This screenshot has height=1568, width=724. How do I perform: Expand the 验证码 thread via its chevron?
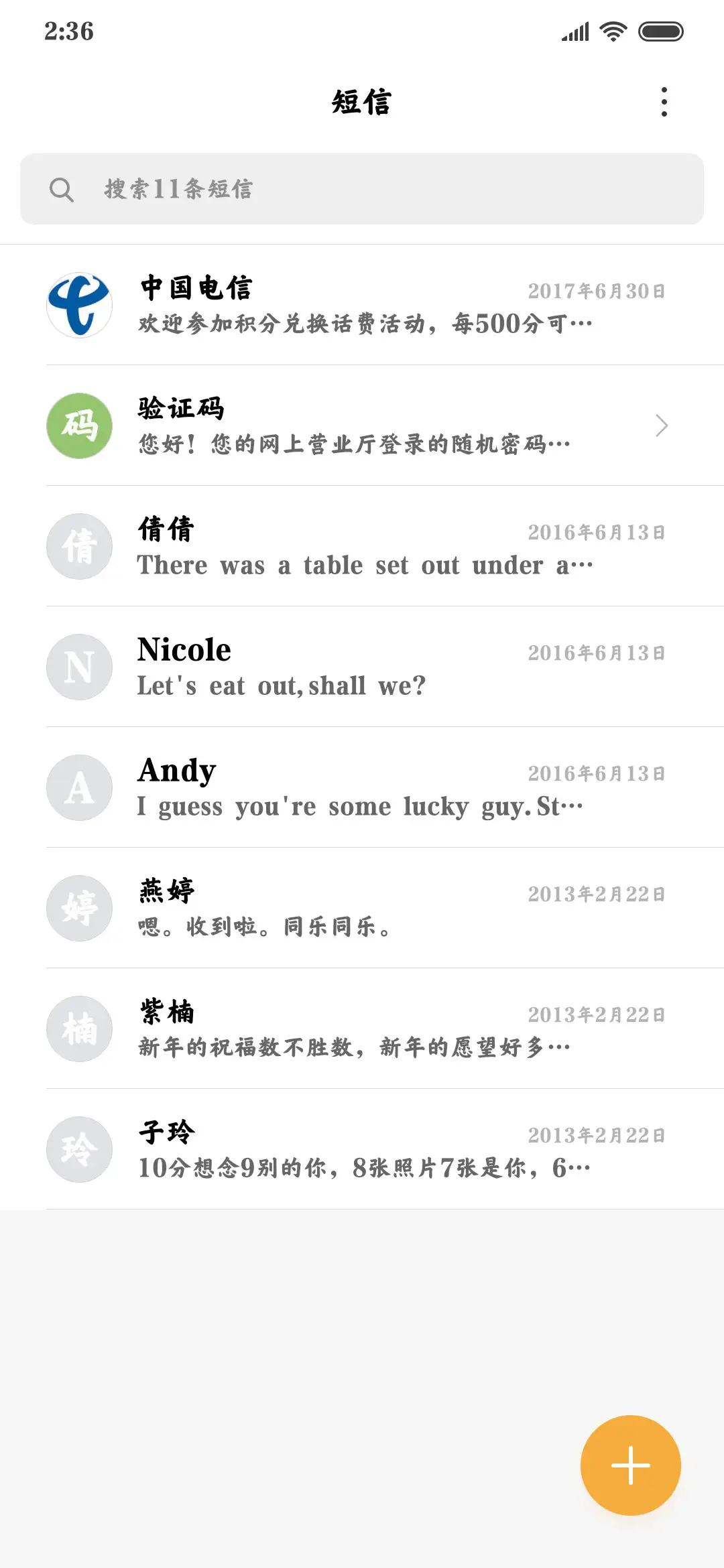coord(662,426)
